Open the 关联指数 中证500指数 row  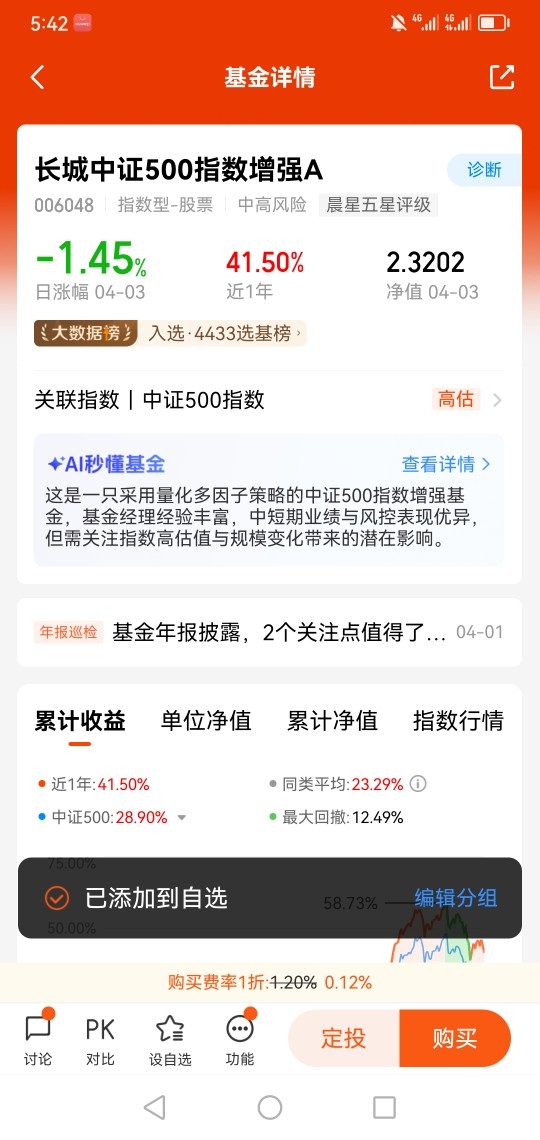click(270, 399)
